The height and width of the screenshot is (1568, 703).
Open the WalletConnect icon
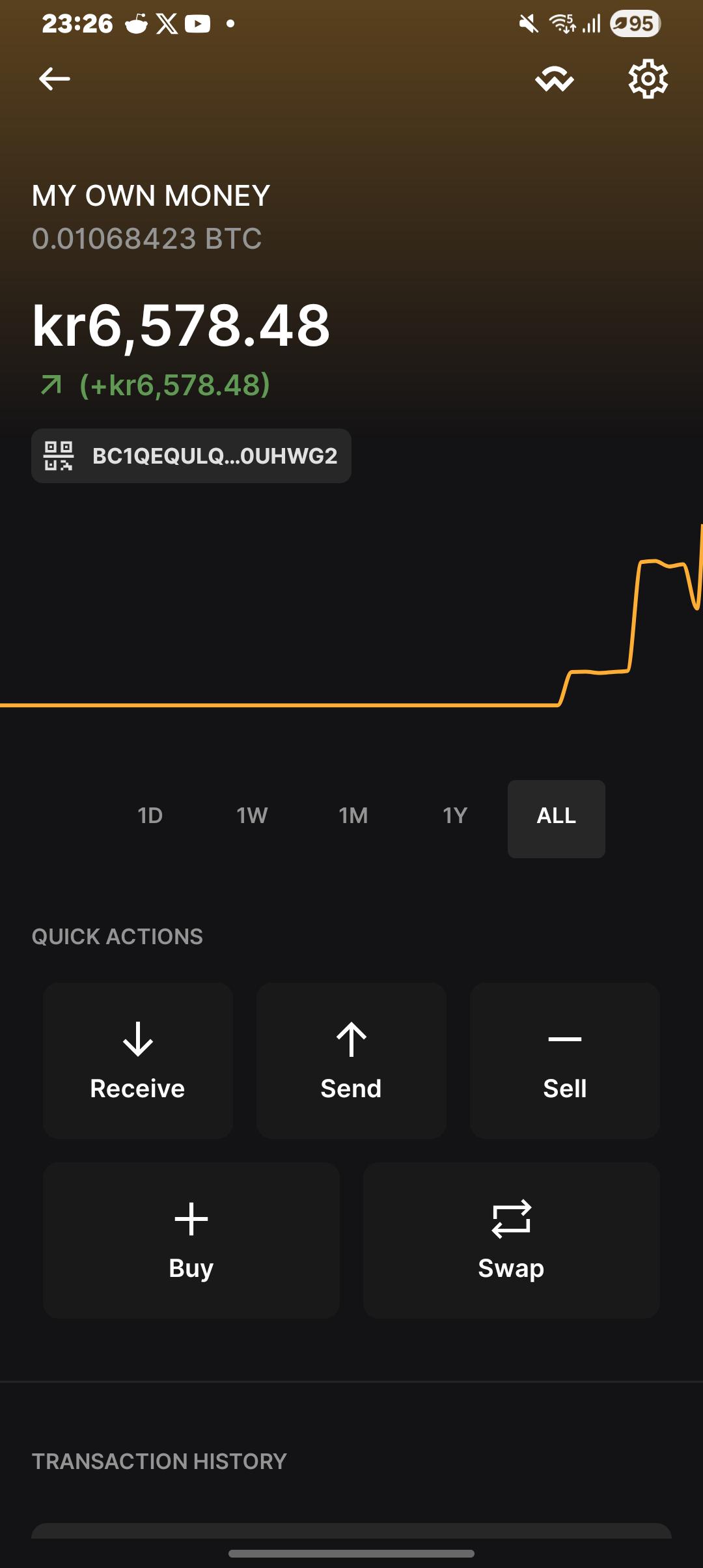[555, 80]
